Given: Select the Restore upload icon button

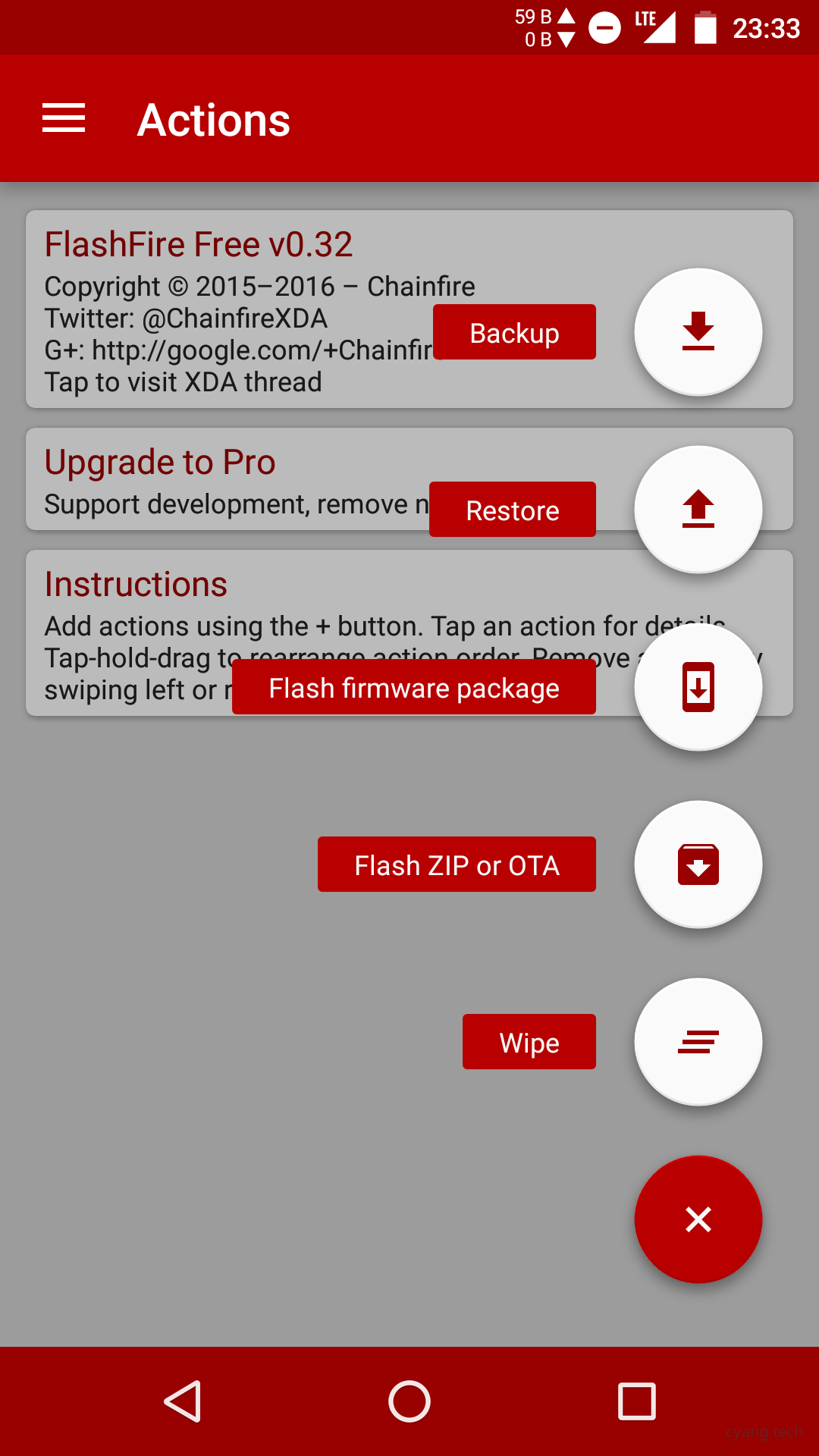Looking at the screenshot, I should click(x=698, y=510).
